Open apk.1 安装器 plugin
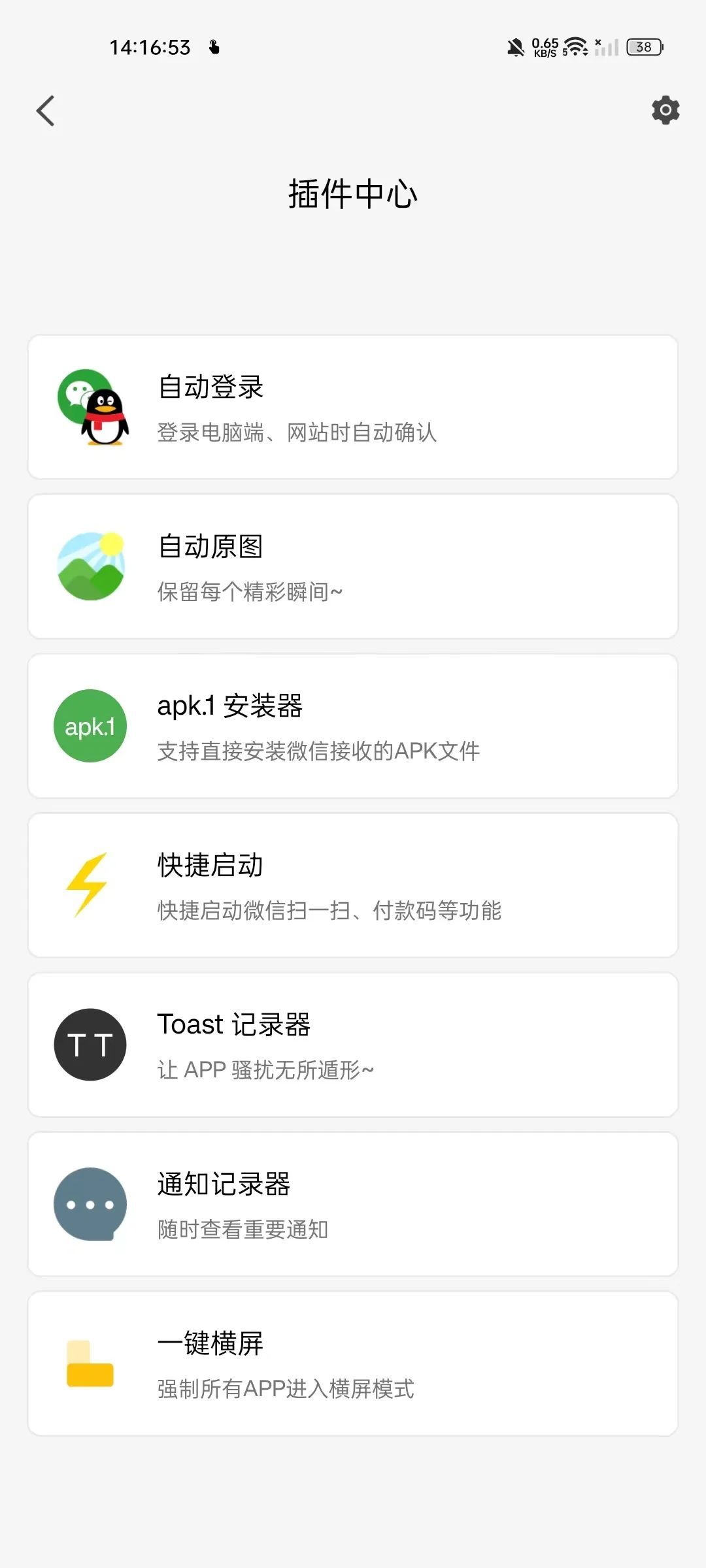 click(353, 726)
